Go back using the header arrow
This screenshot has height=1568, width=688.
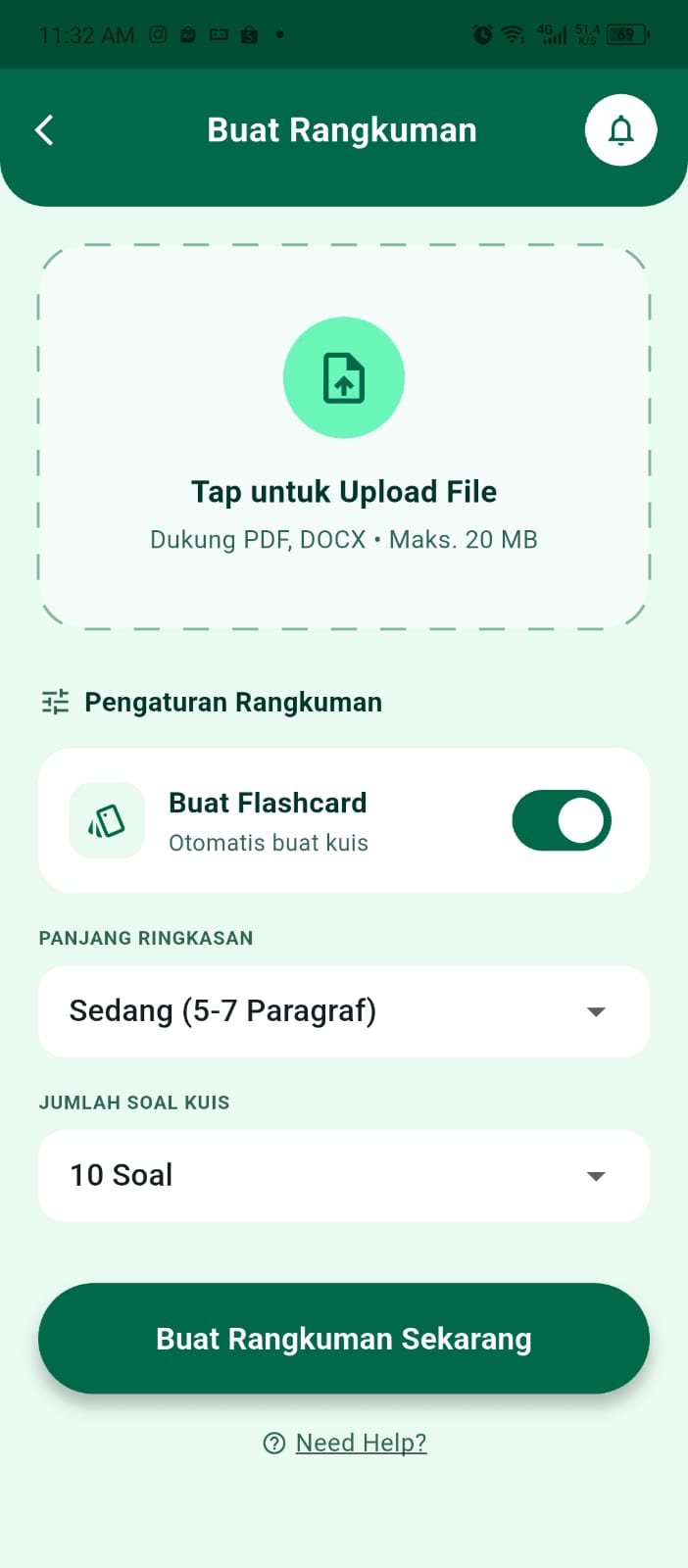(x=44, y=130)
